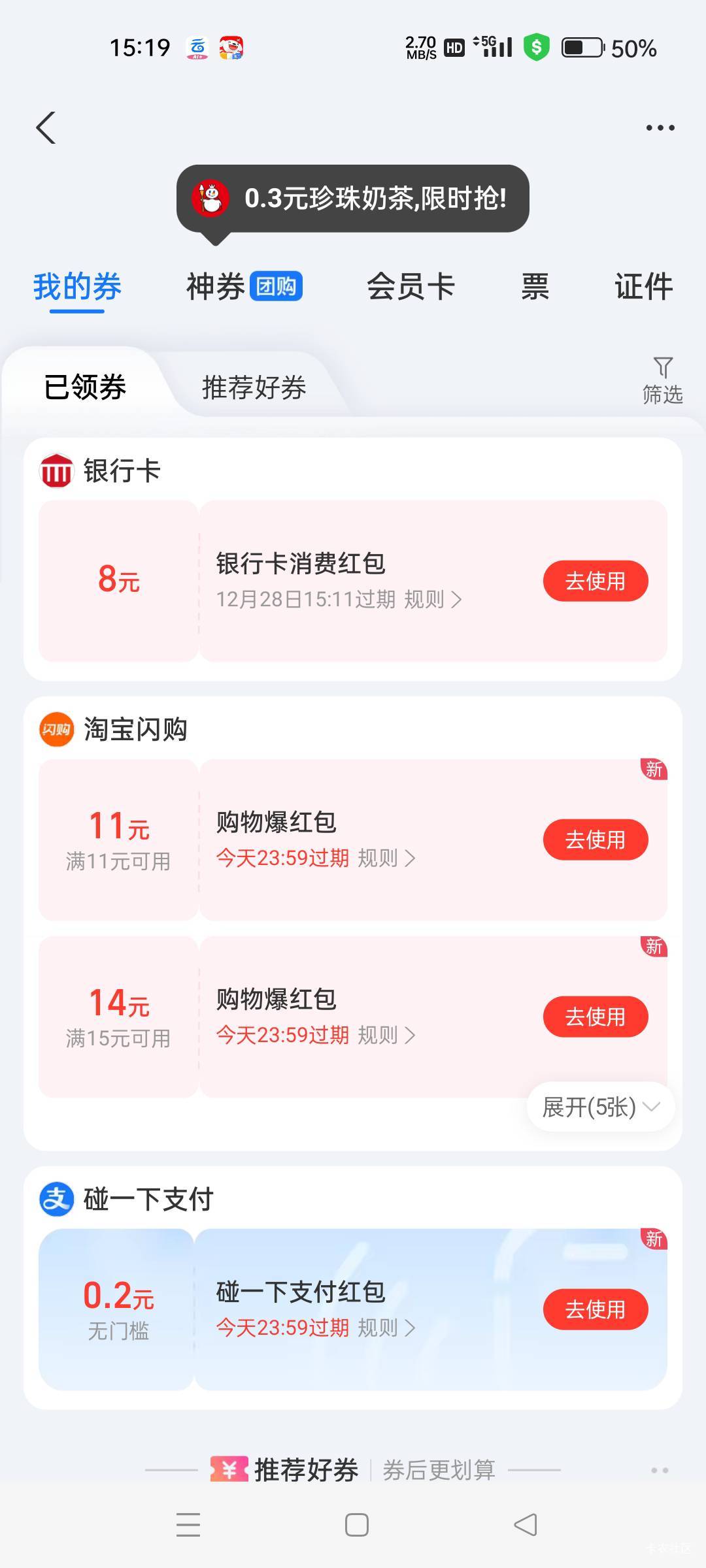The image size is (706, 1568).
Task: Tap the system home button
Action: 356,1525
